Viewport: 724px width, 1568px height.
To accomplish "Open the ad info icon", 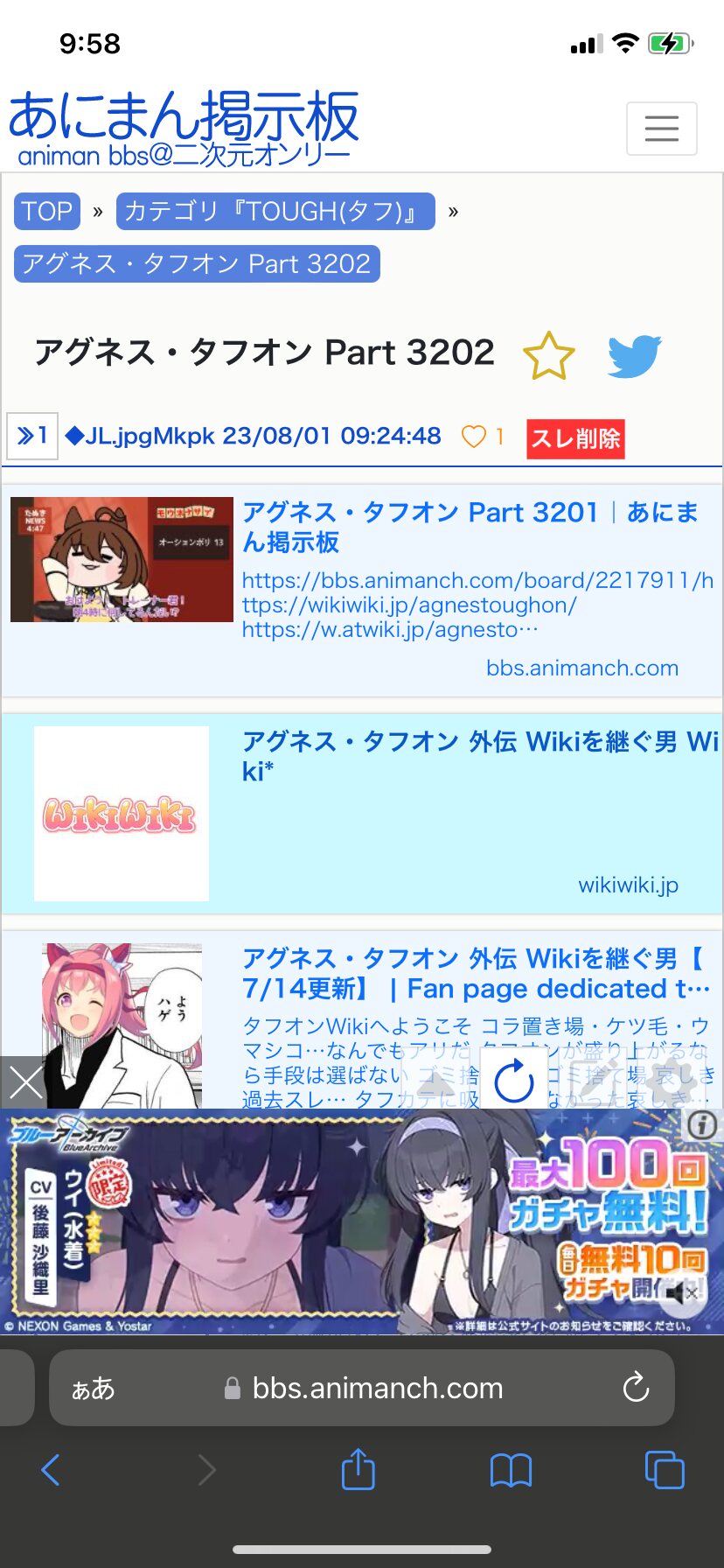I will click(702, 1124).
